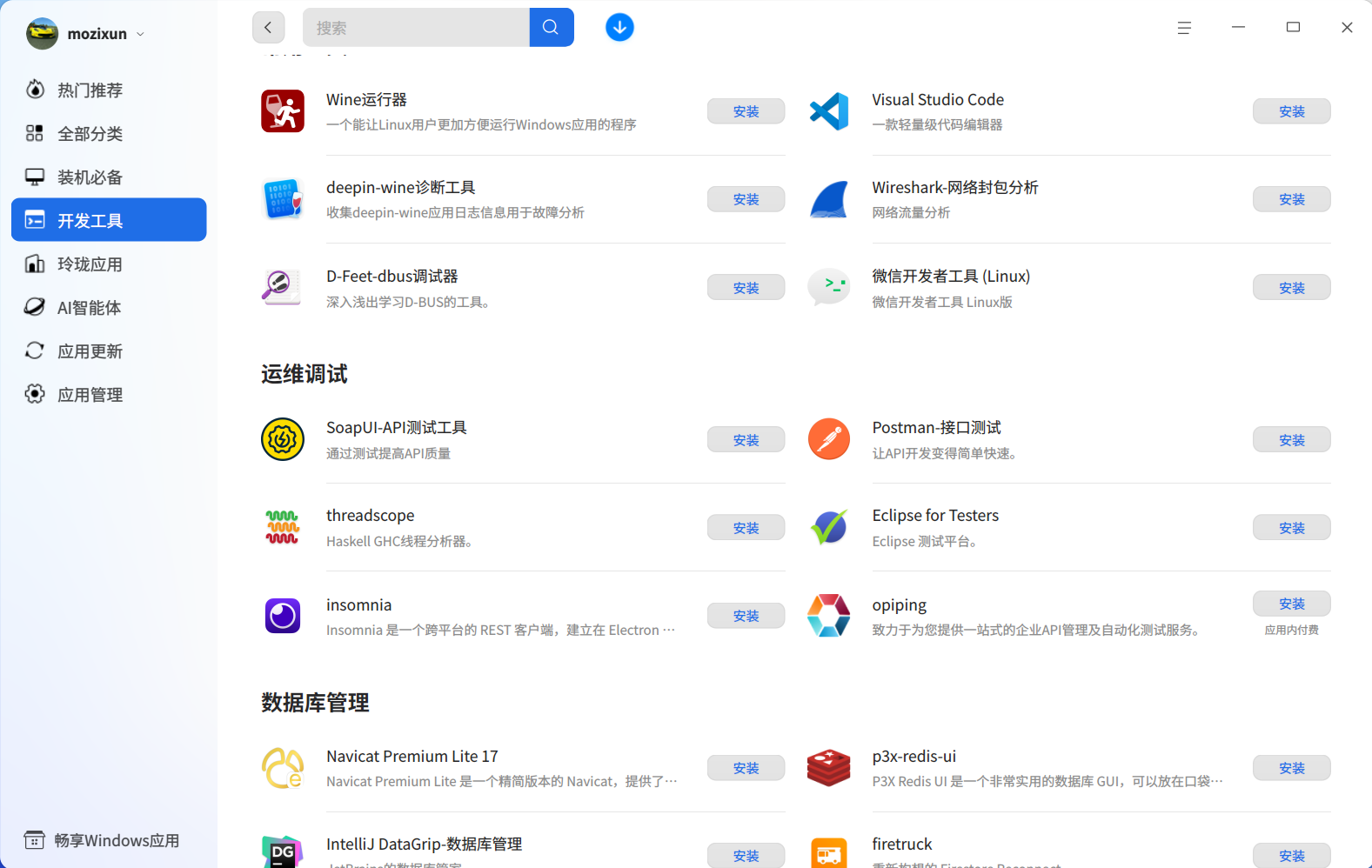Open the hamburger main menu

pos(1184,28)
